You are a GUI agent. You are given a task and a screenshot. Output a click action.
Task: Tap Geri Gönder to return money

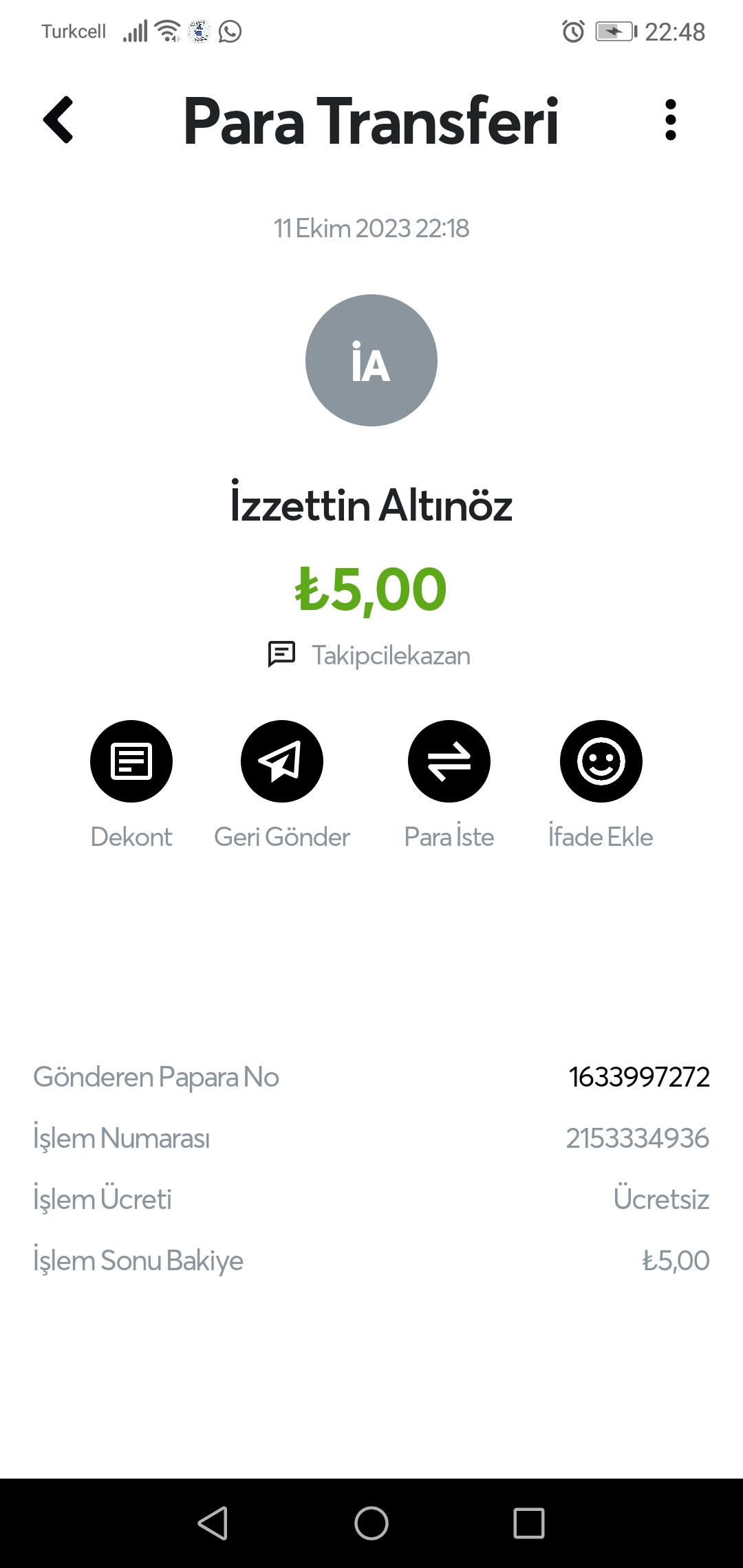(x=282, y=761)
